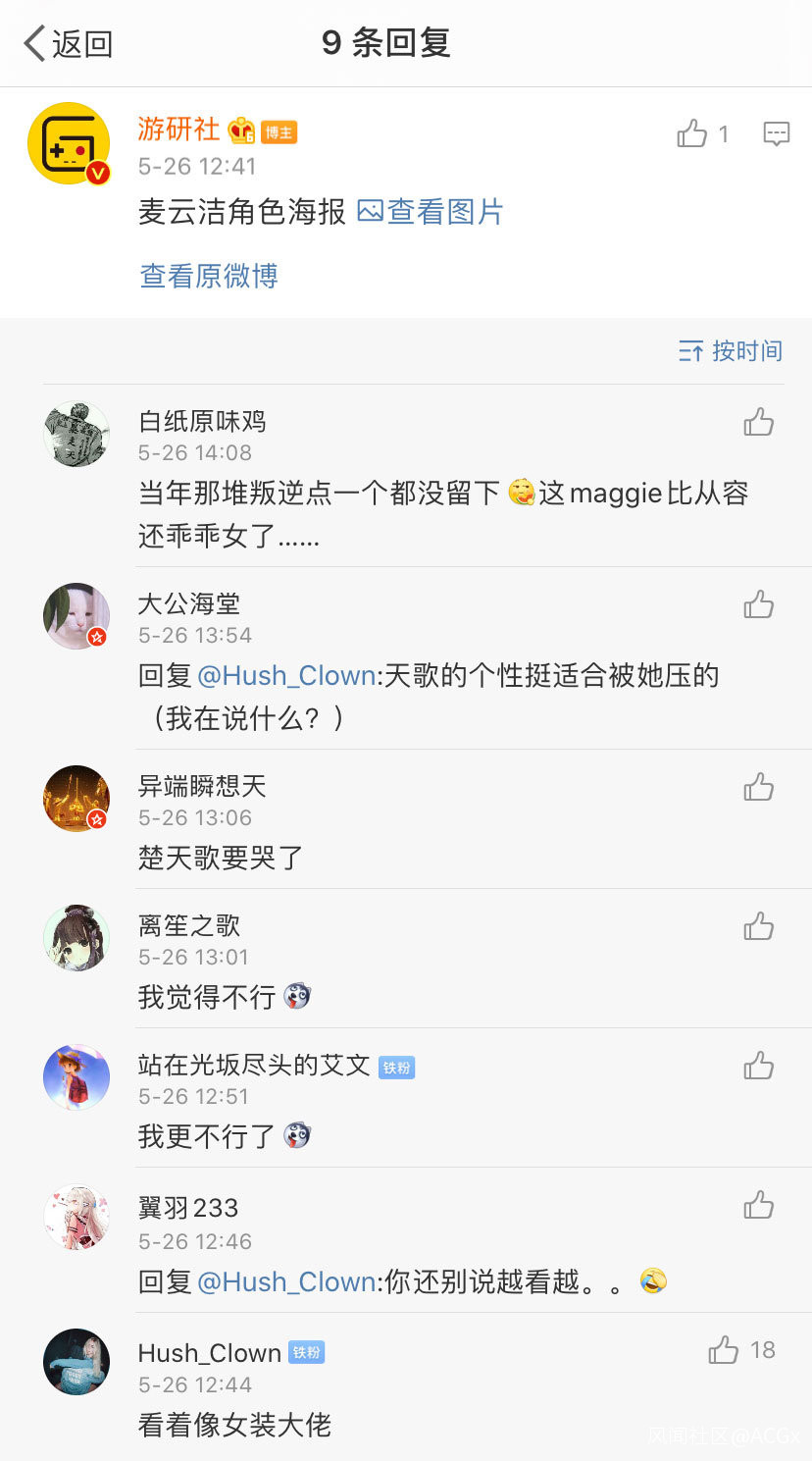
Task: Like 翼羽233's reply
Action: pos(758,1206)
